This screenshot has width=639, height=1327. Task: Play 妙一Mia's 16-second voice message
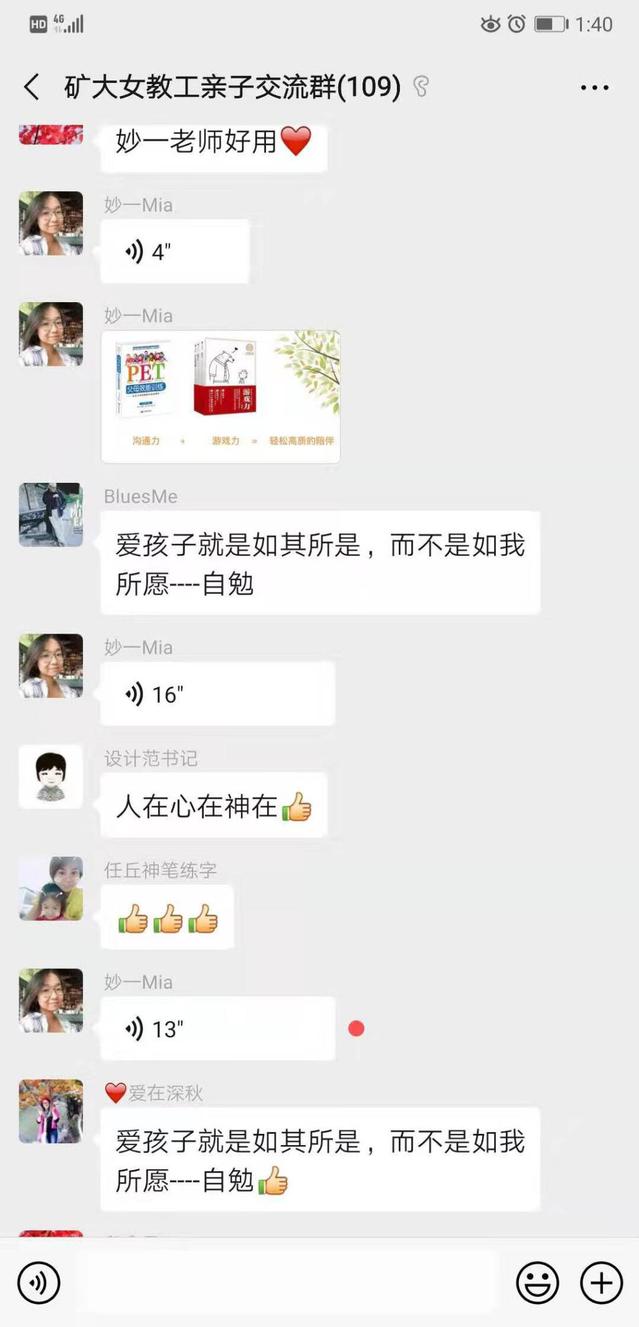pyautogui.click(x=217, y=694)
